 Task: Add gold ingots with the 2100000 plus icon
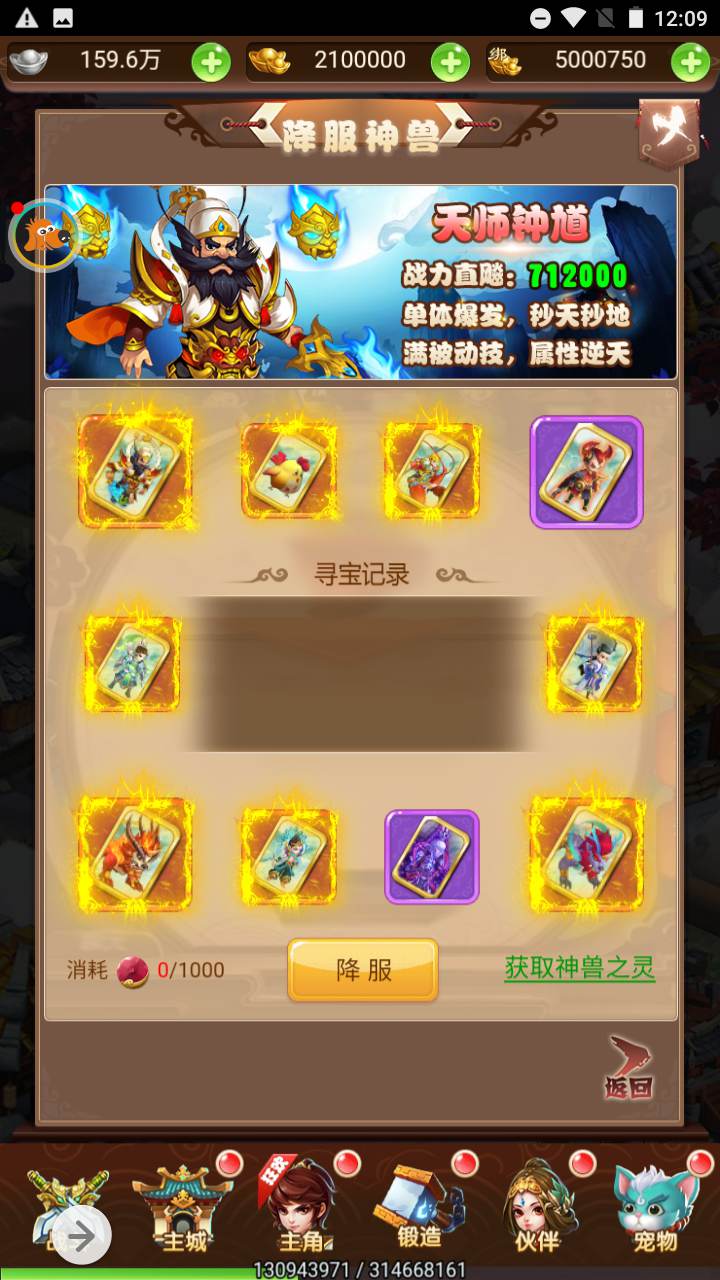pyautogui.click(x=450, y=62)
